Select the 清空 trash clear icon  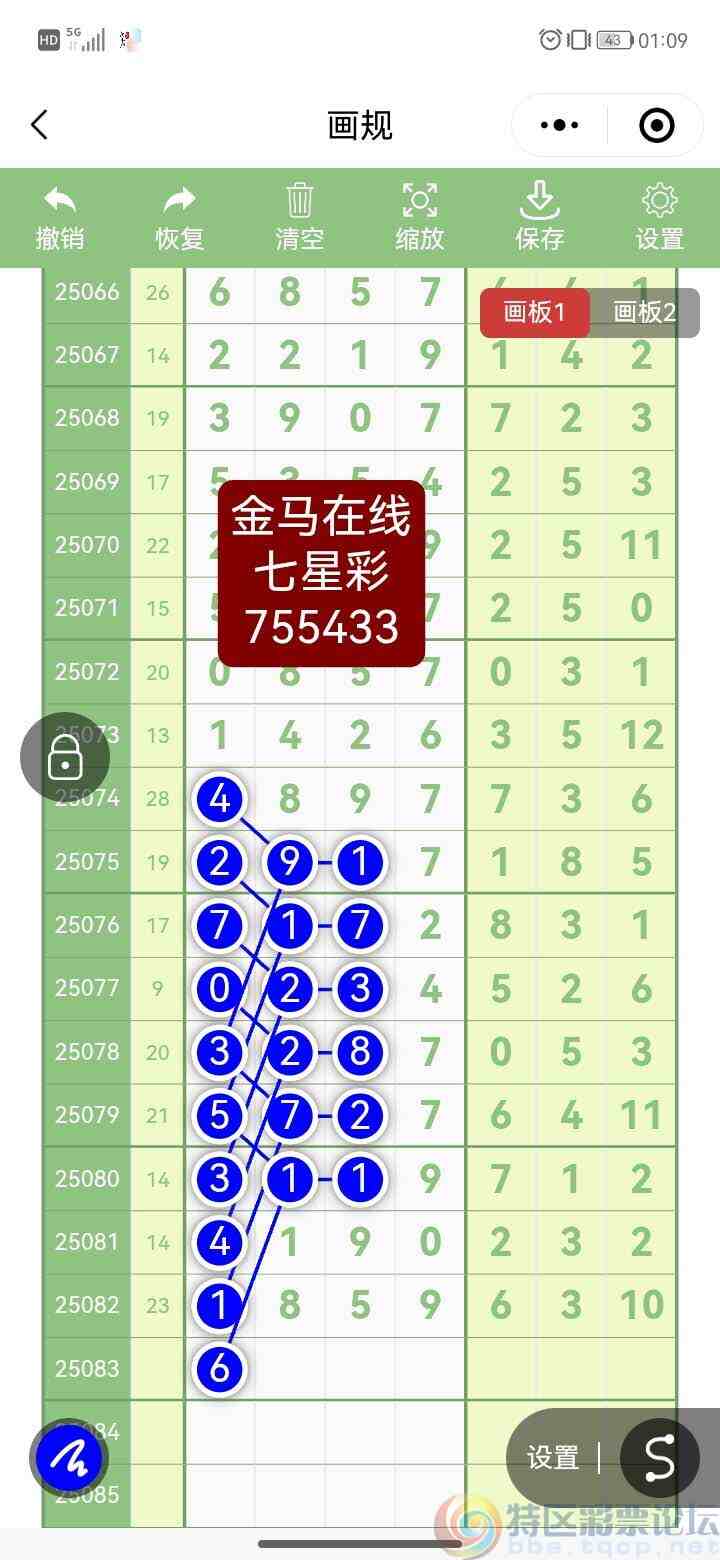tap(299, 200)
